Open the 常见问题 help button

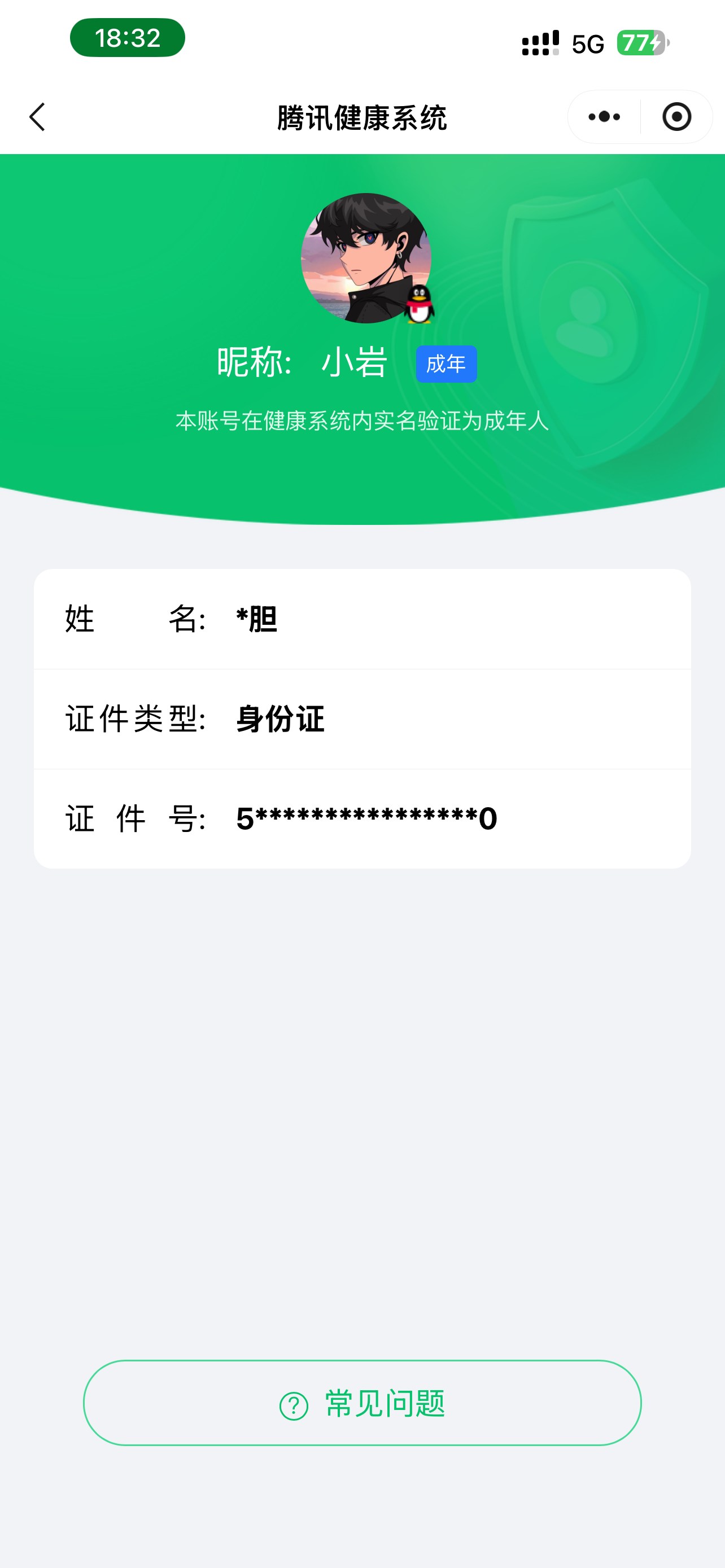tap(362, 1404)
